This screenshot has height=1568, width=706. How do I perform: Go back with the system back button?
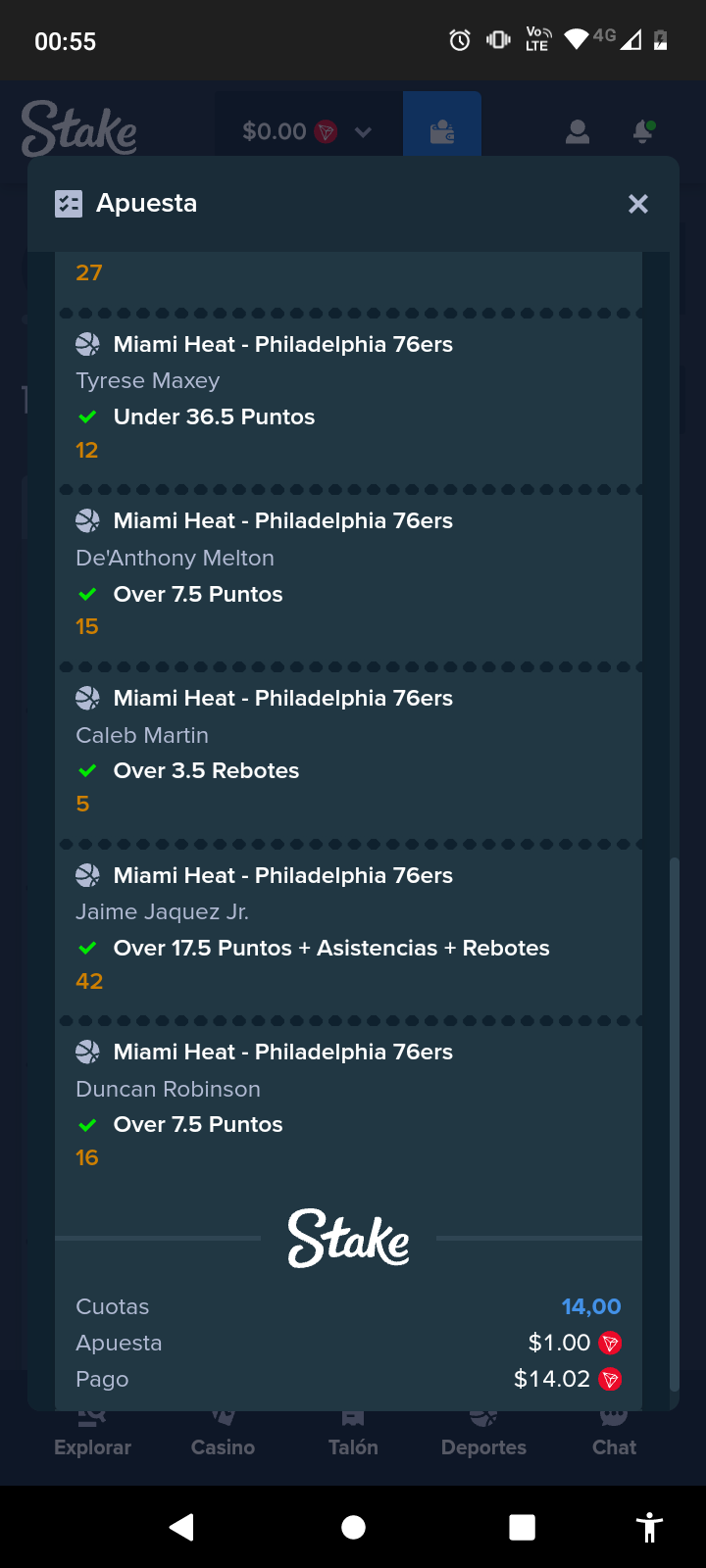pyautogui.click(x=182, y=1527)
